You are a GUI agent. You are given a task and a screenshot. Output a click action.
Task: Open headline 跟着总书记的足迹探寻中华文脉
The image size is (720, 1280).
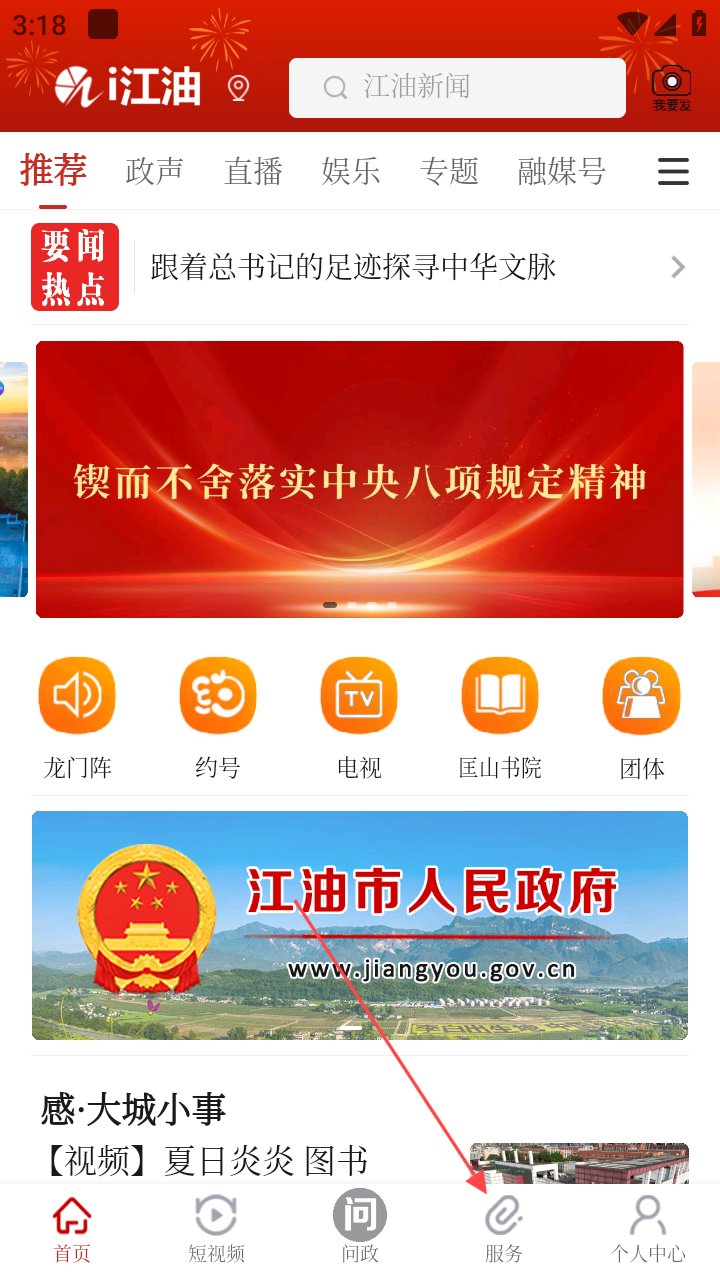pos(353,267)
